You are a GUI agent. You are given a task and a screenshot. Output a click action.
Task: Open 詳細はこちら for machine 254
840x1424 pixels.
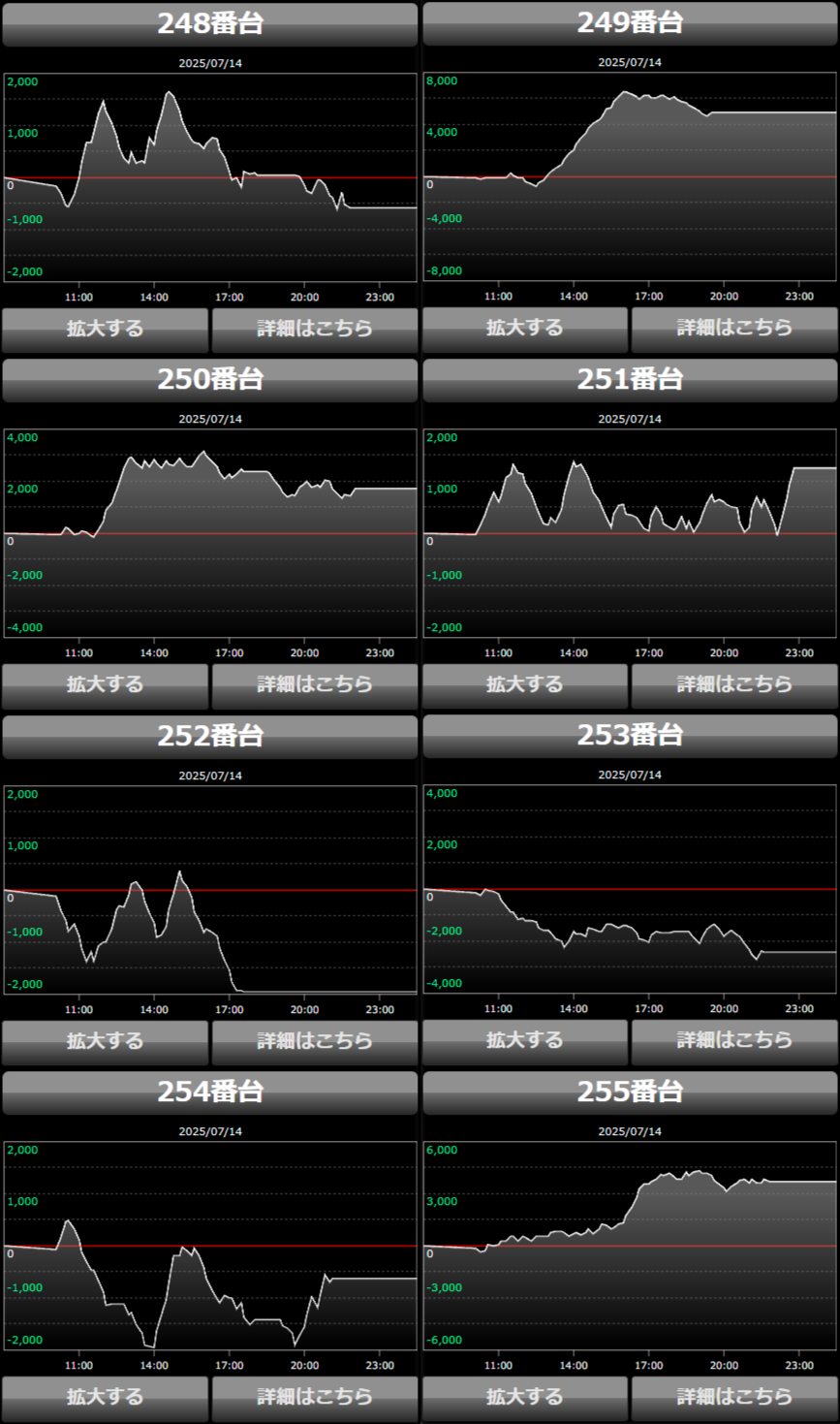[315, 1397]
